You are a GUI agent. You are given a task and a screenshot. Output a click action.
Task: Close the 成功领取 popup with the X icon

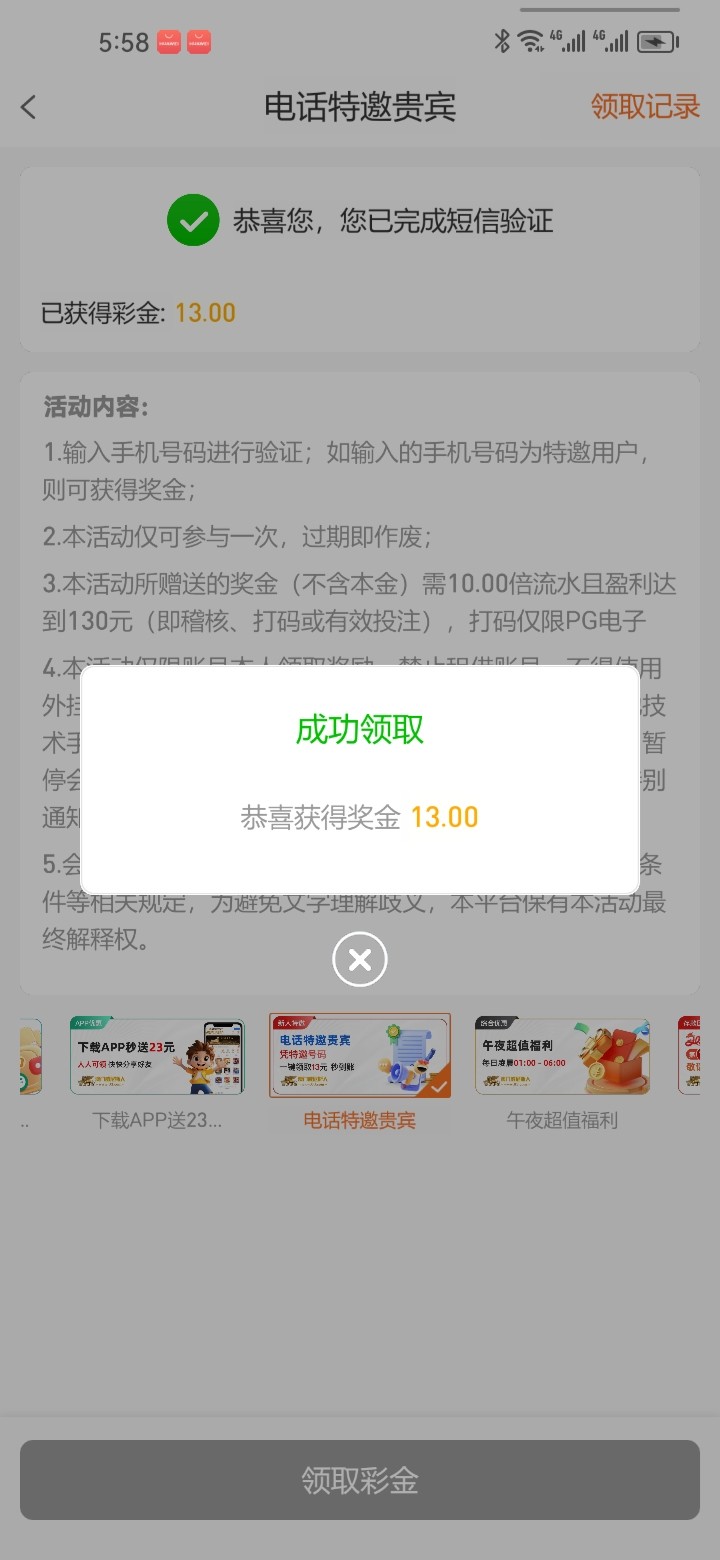[359, 959]
